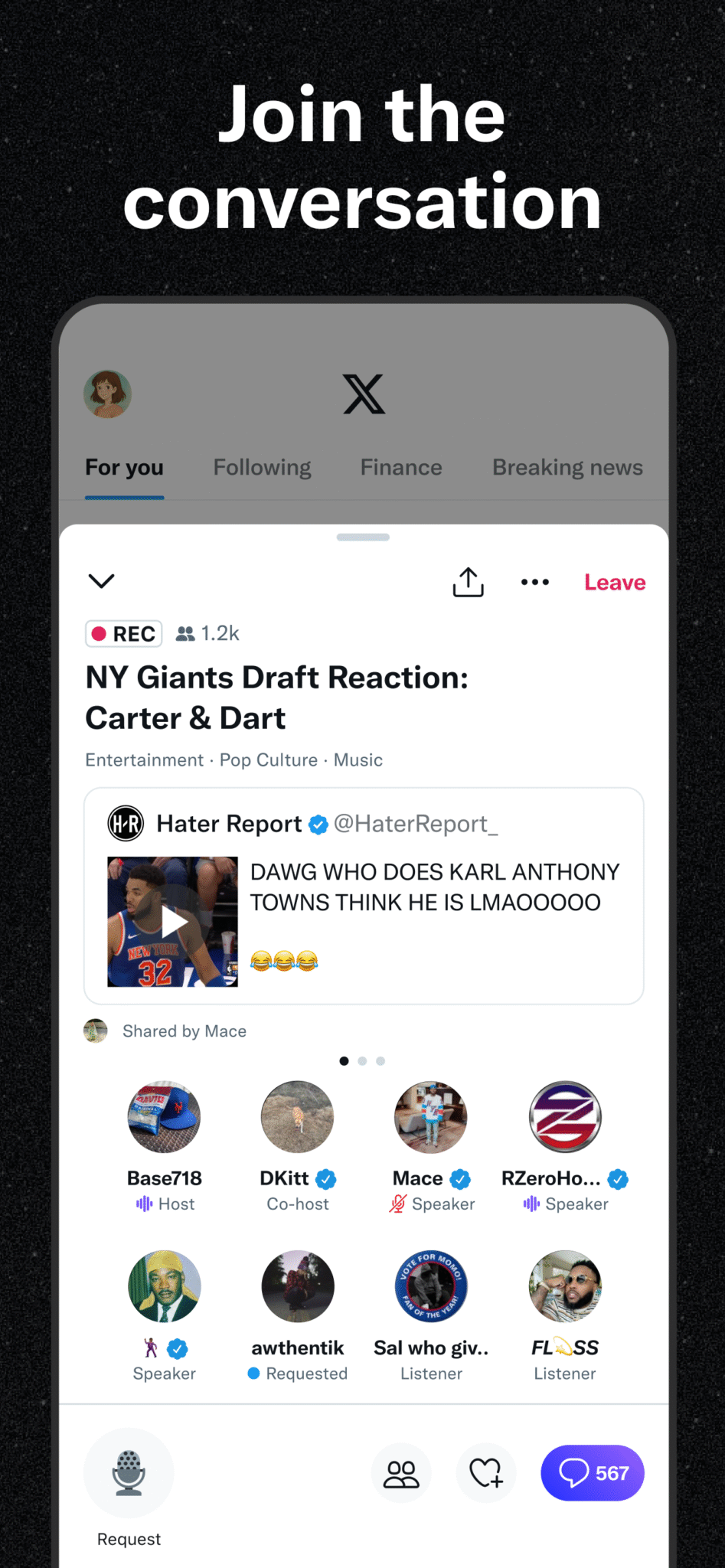
Task: Collapse the Space with the down chevron
Action: [100, 581]
